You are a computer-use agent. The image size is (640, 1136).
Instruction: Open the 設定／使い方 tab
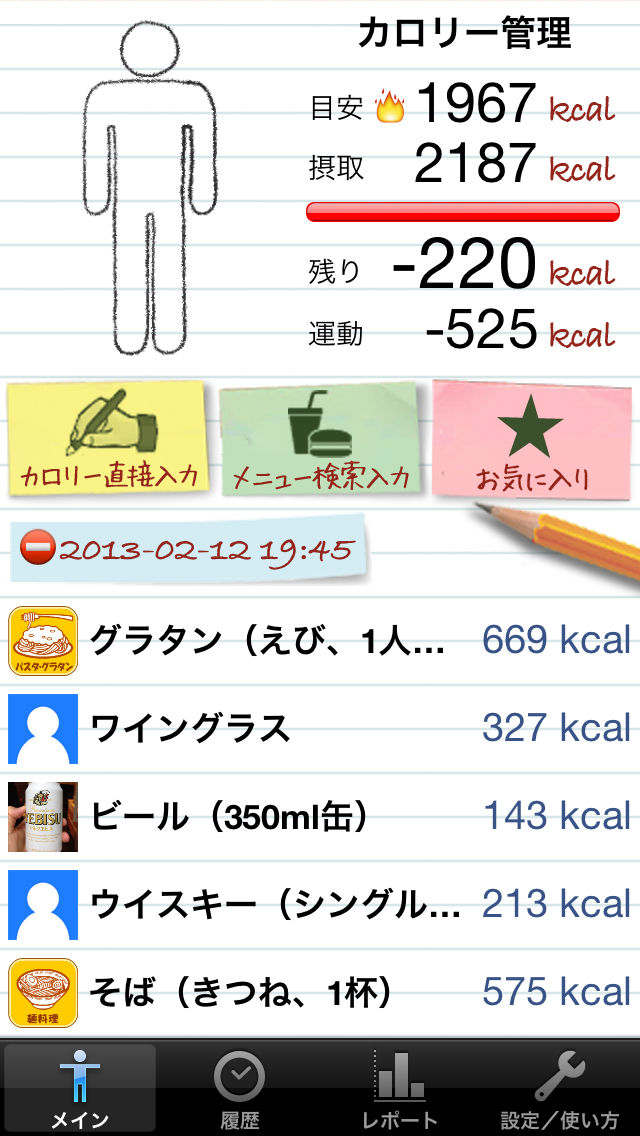tap(559, 1088)
